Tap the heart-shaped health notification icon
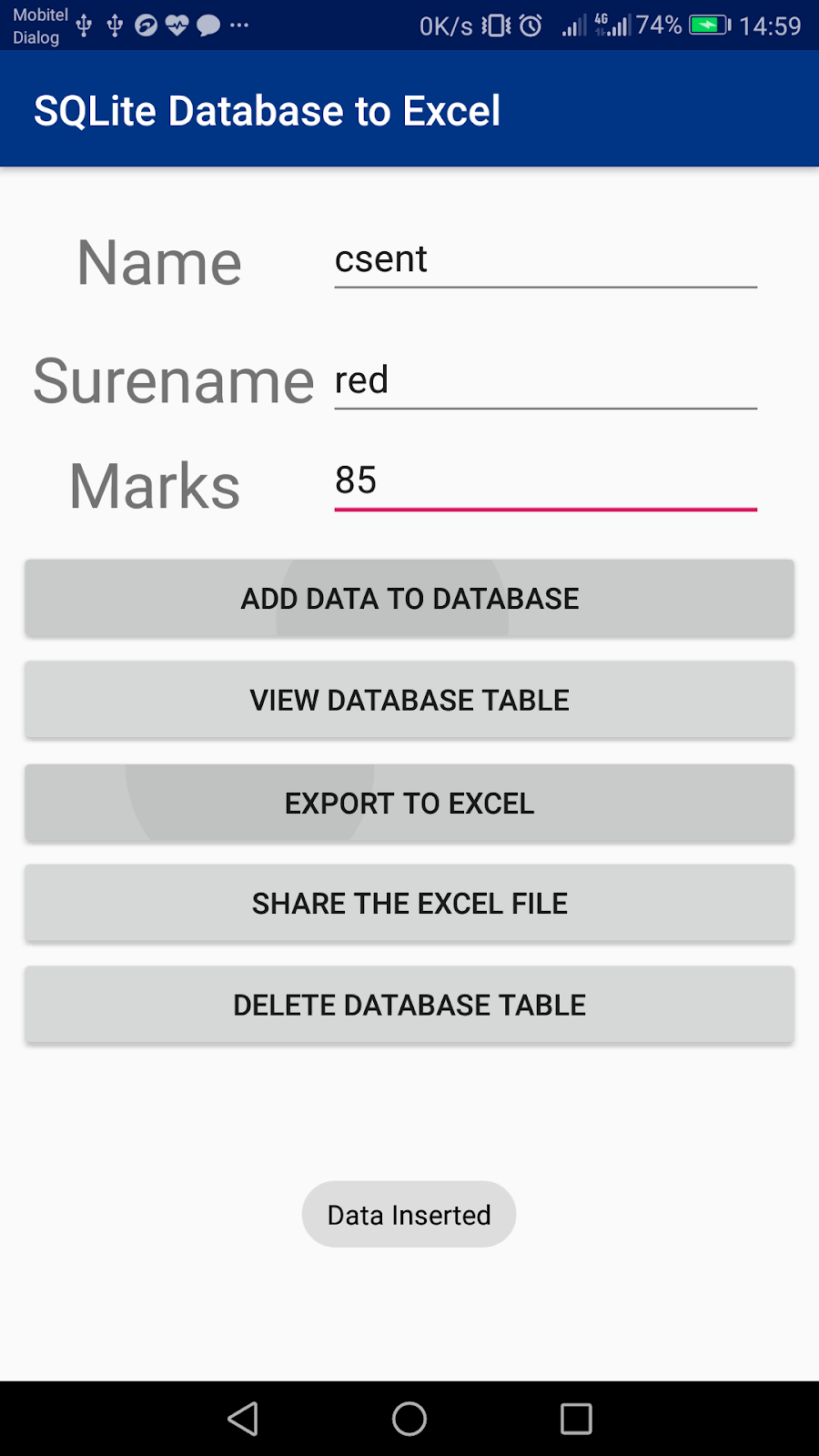 coord(178,25)
